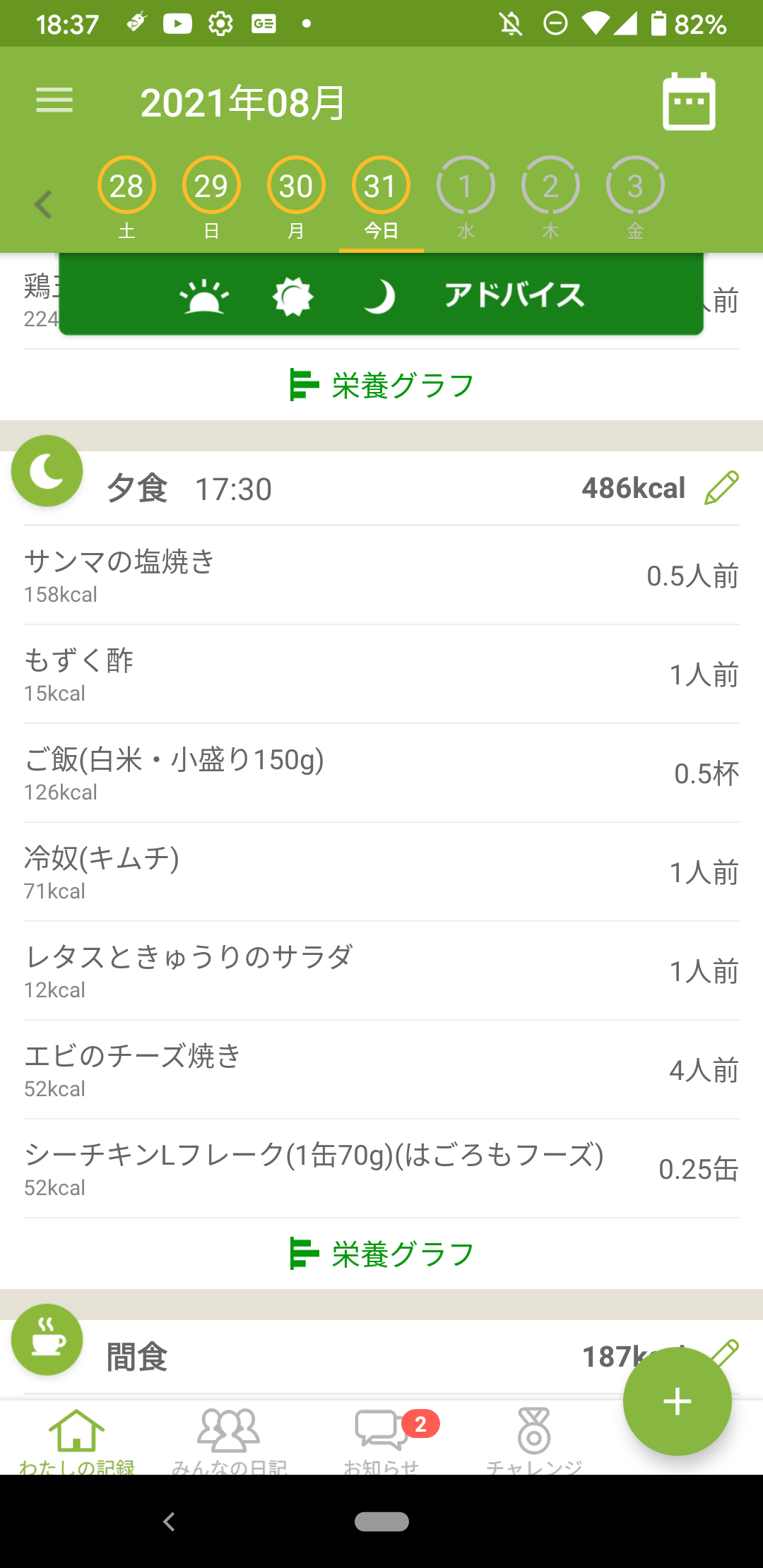Open the もずく酢 entry

(x=381, y=674)
